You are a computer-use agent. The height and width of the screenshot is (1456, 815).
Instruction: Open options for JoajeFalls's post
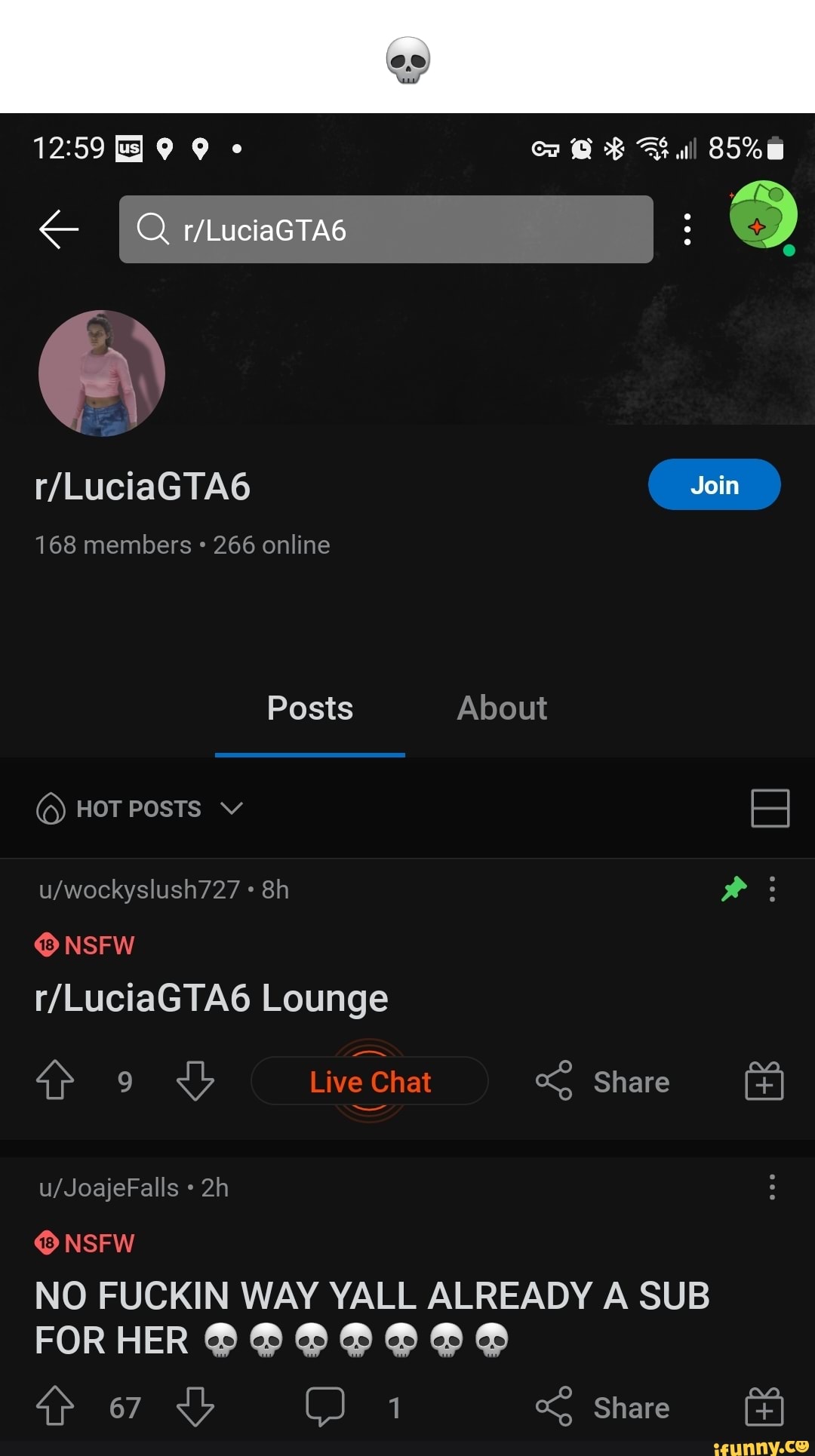(x=771, y=1187)
